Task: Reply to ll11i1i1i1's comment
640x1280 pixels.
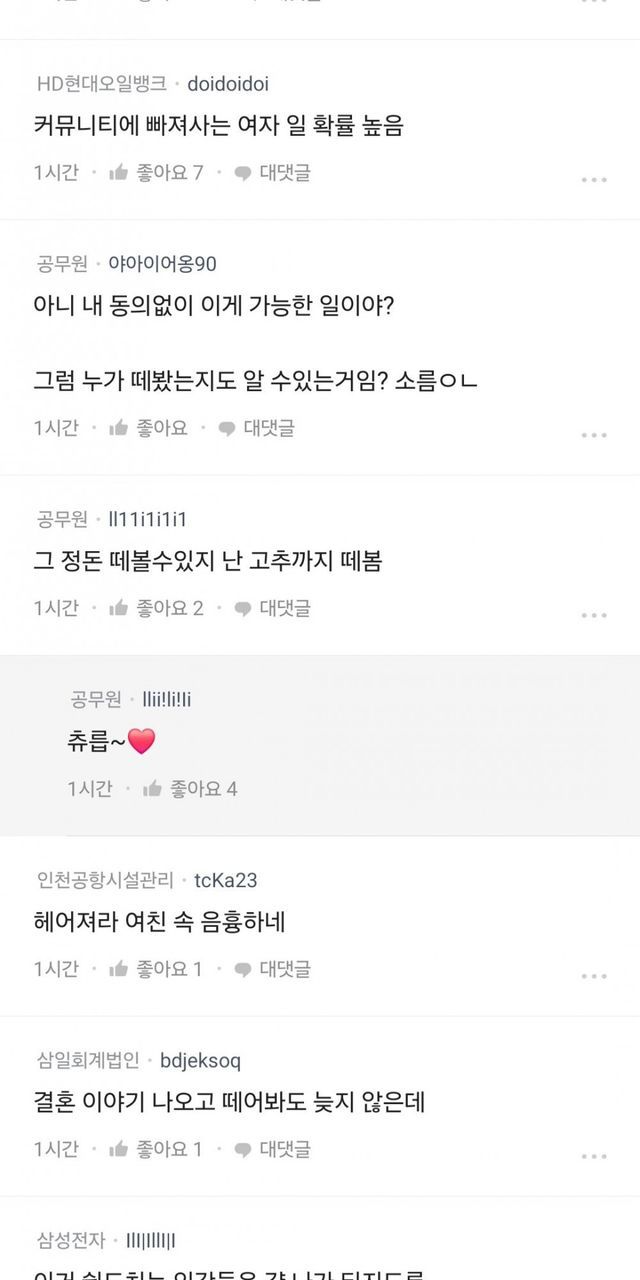Action: point(272,608)
